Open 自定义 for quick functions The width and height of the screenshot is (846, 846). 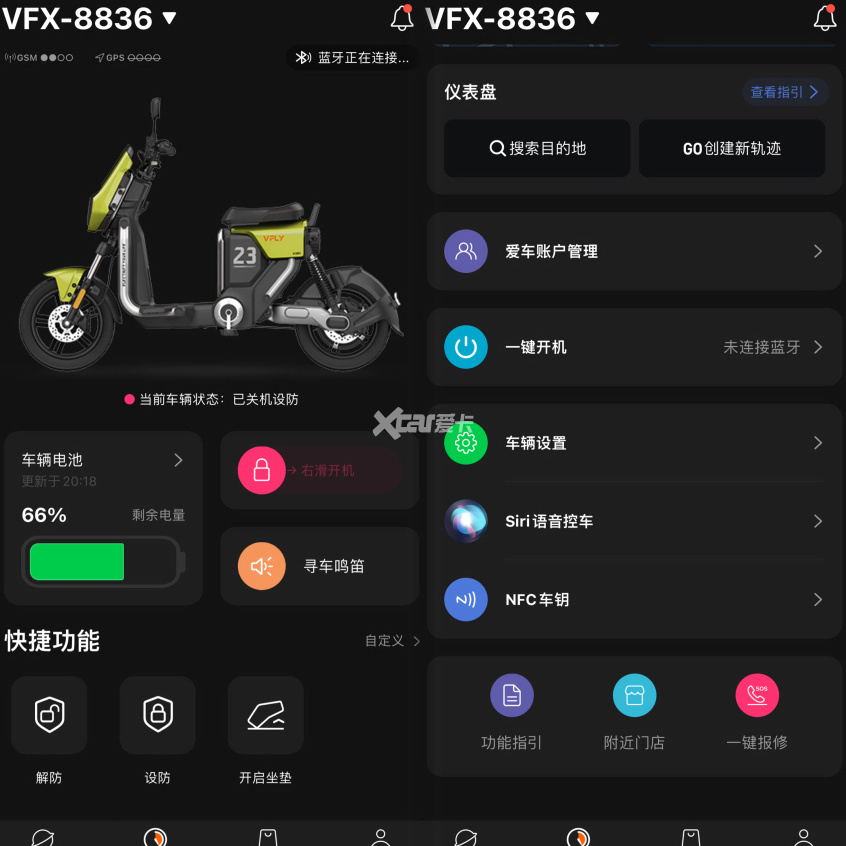click(x=392, y=640)
